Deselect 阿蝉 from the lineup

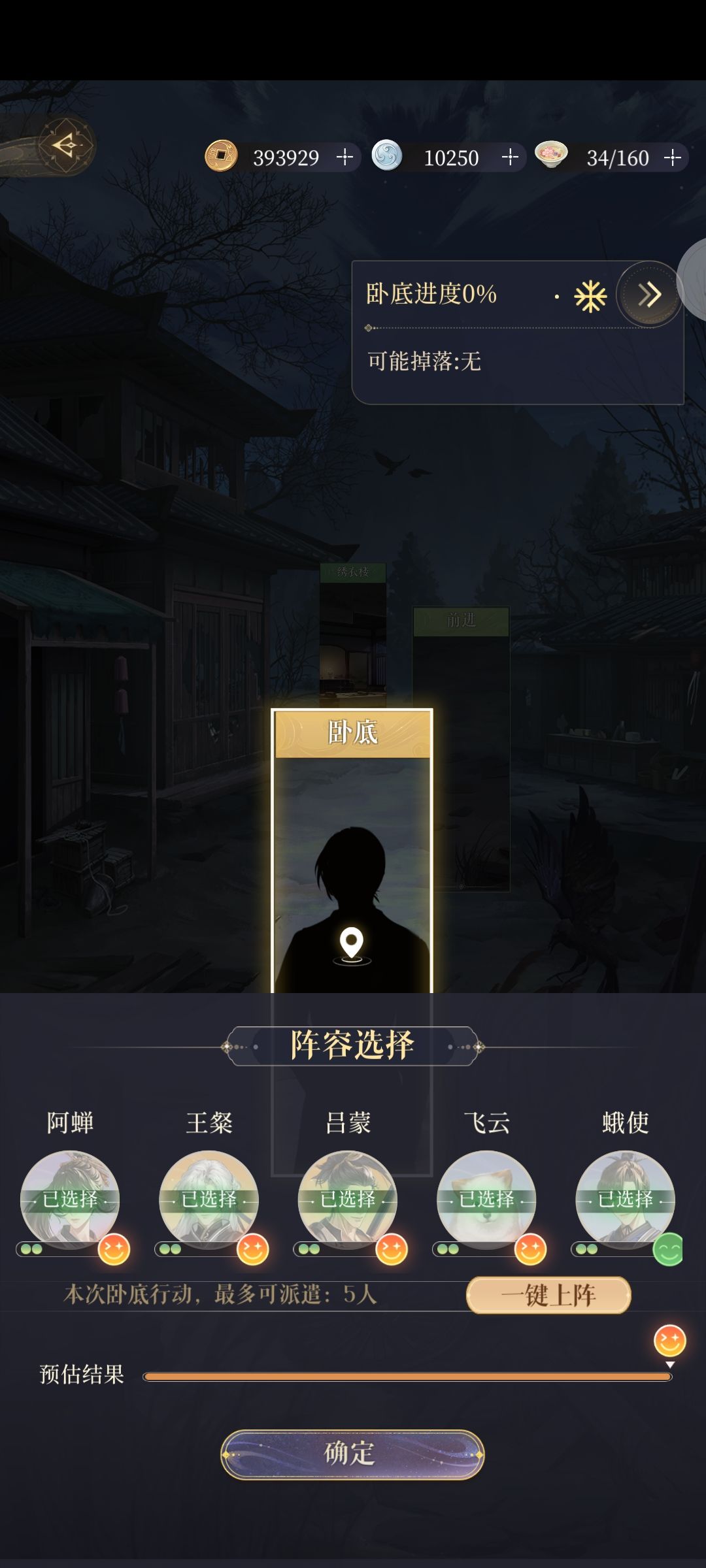[x=70, y=1200]
